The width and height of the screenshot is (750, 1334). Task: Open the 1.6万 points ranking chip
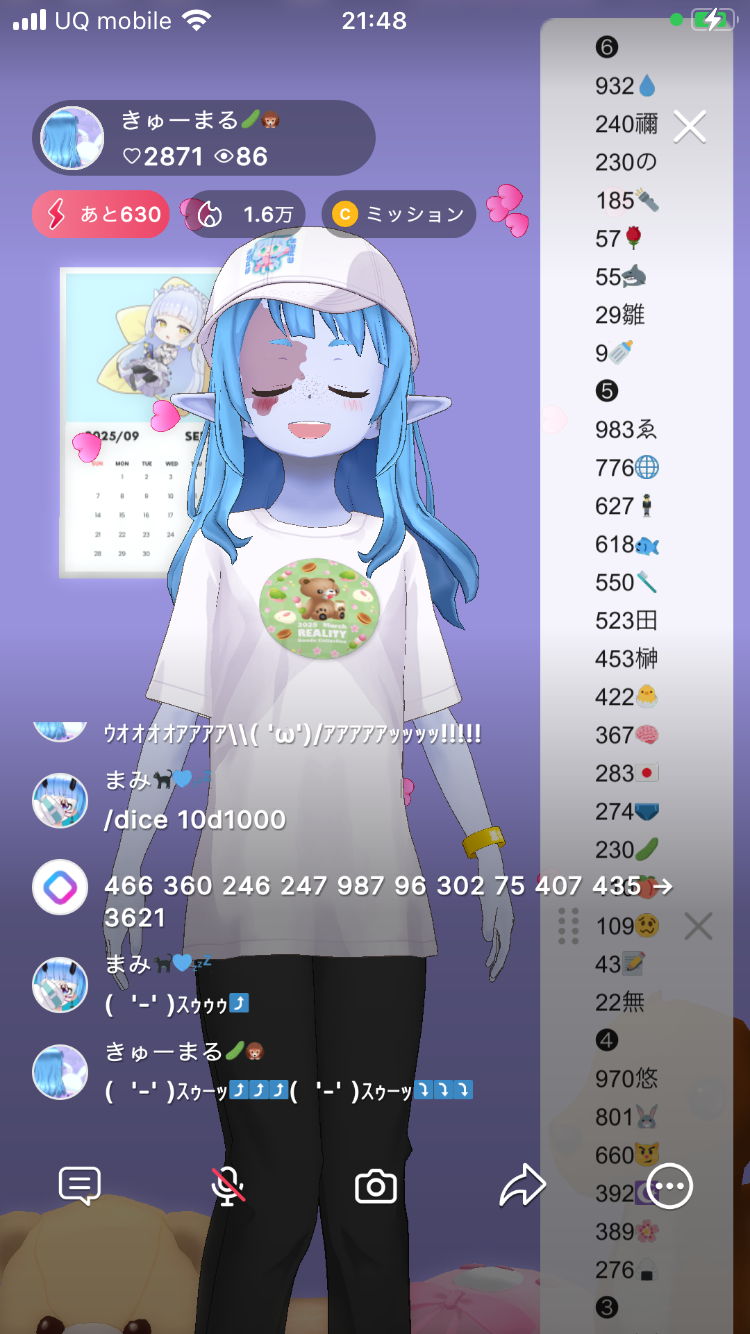(x=246, y=214)
